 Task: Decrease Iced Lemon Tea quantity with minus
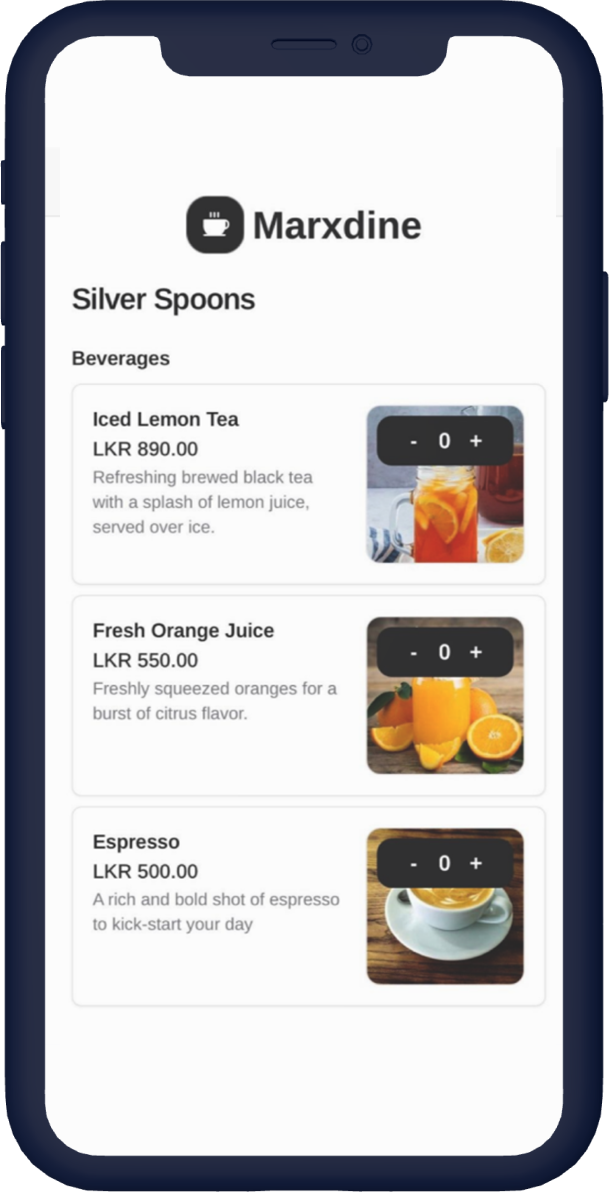pos(414,441)
